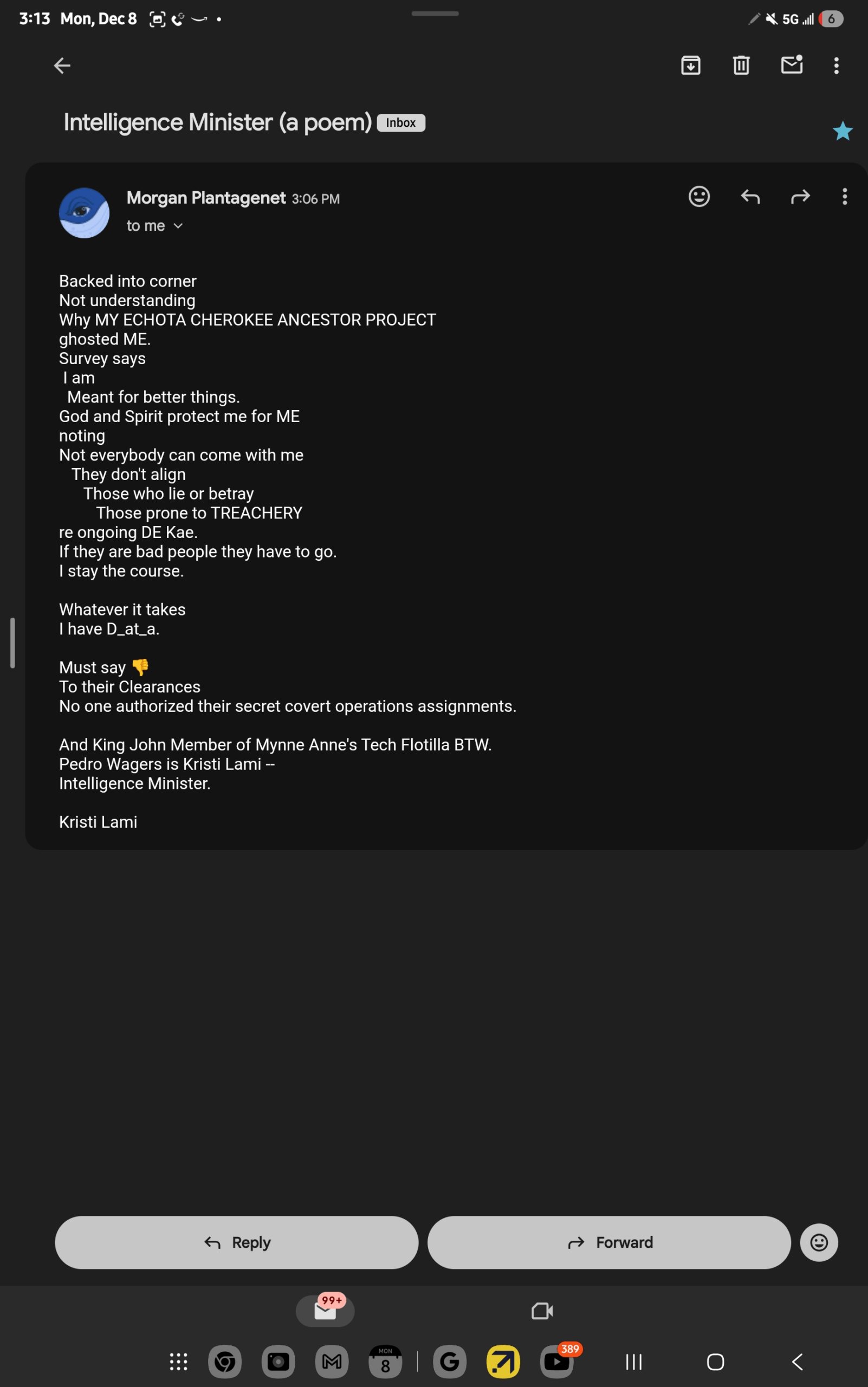
Task: Tap the forward arrow in message header
Action: tap(800, 197)
